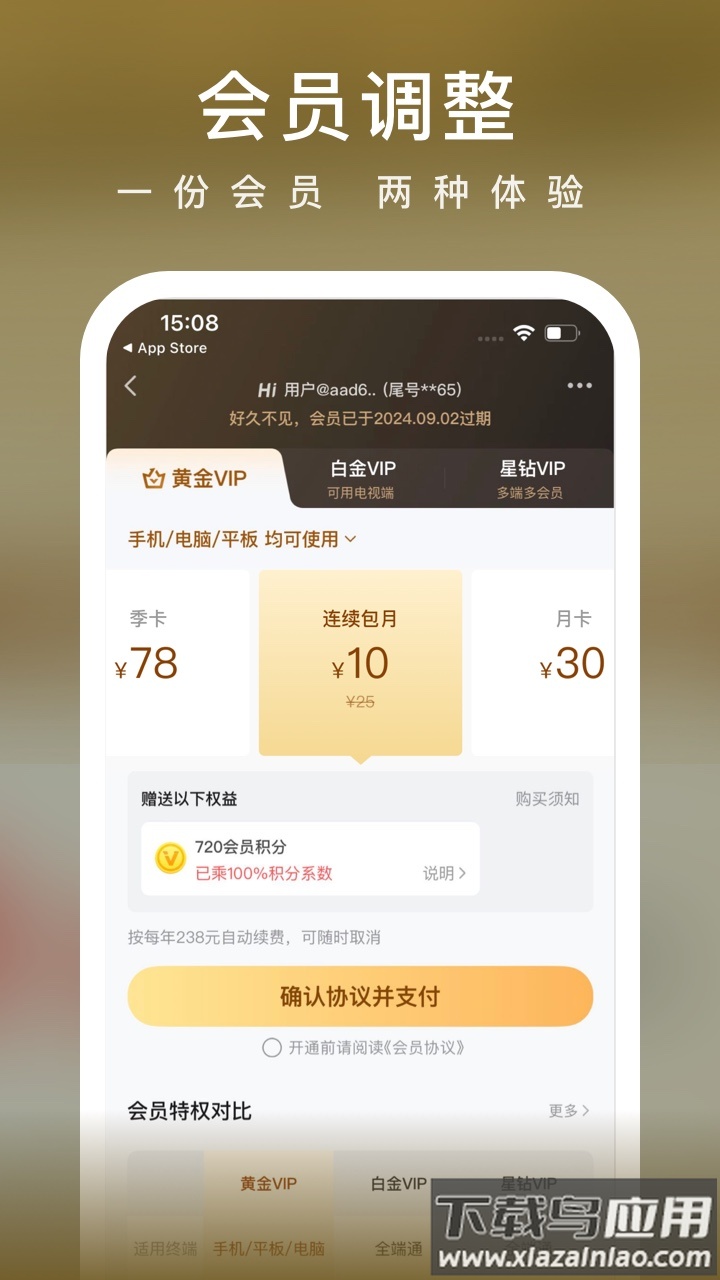Click the back arrow at top left
720x1280 pixels.
point(130,385)
